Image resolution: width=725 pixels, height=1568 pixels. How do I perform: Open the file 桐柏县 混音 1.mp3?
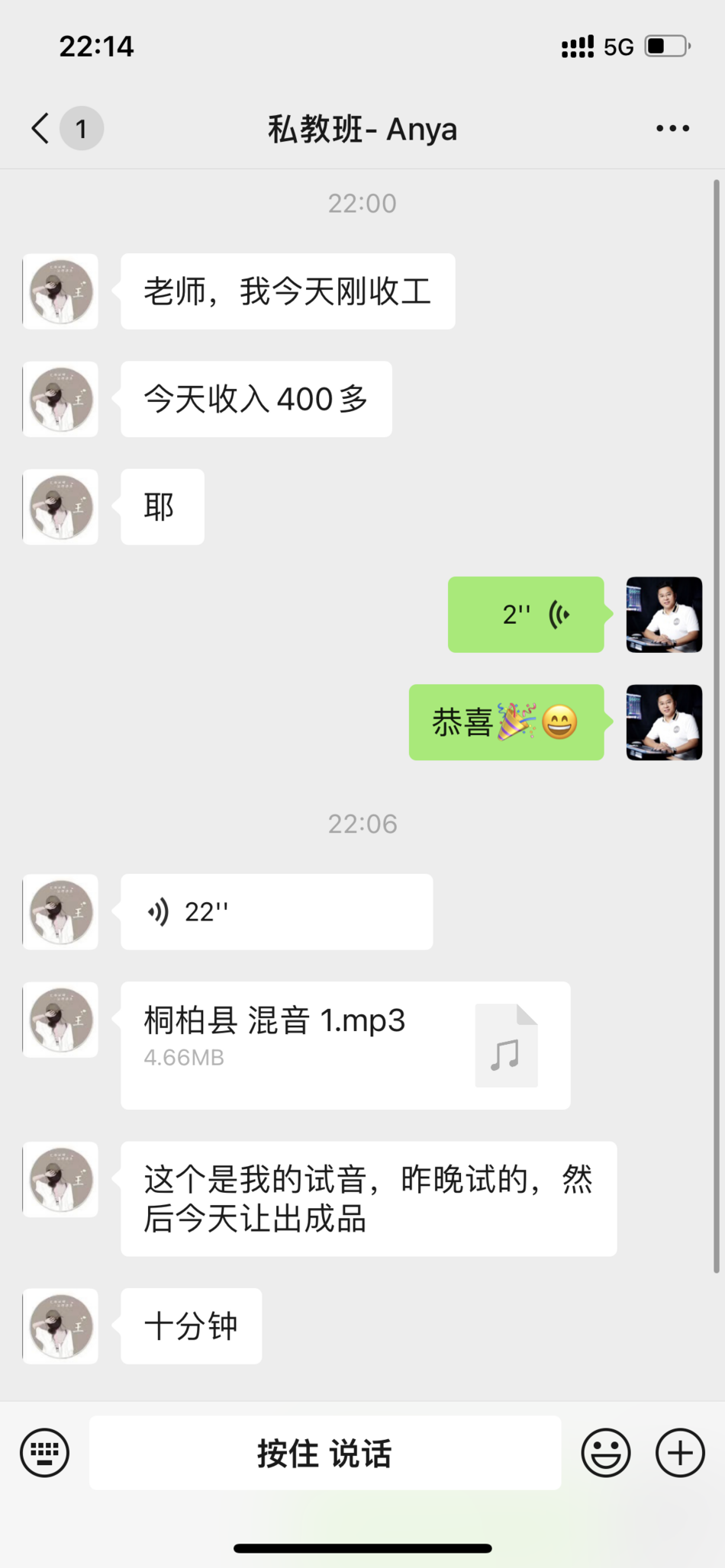(x=345, y=1044)
